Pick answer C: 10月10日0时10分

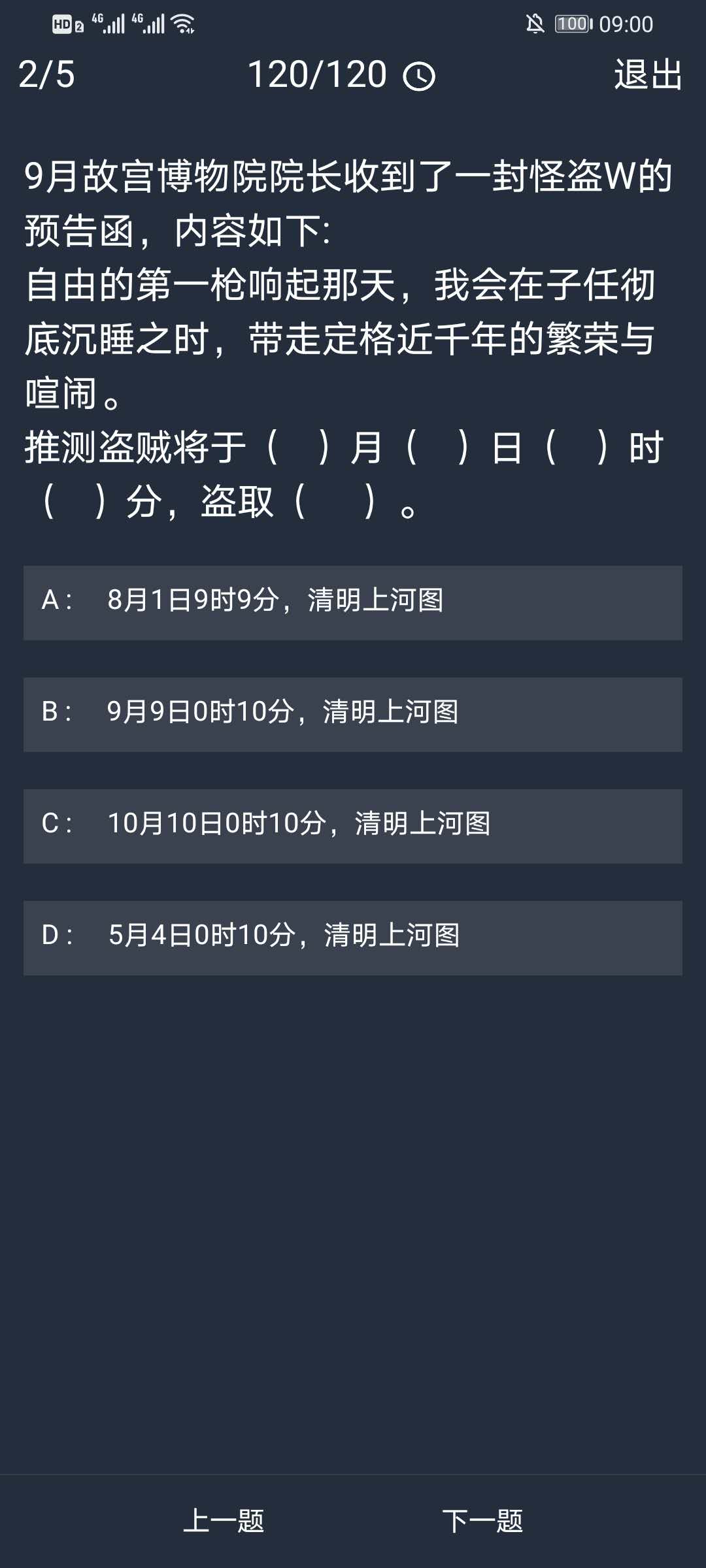point(353,826)
